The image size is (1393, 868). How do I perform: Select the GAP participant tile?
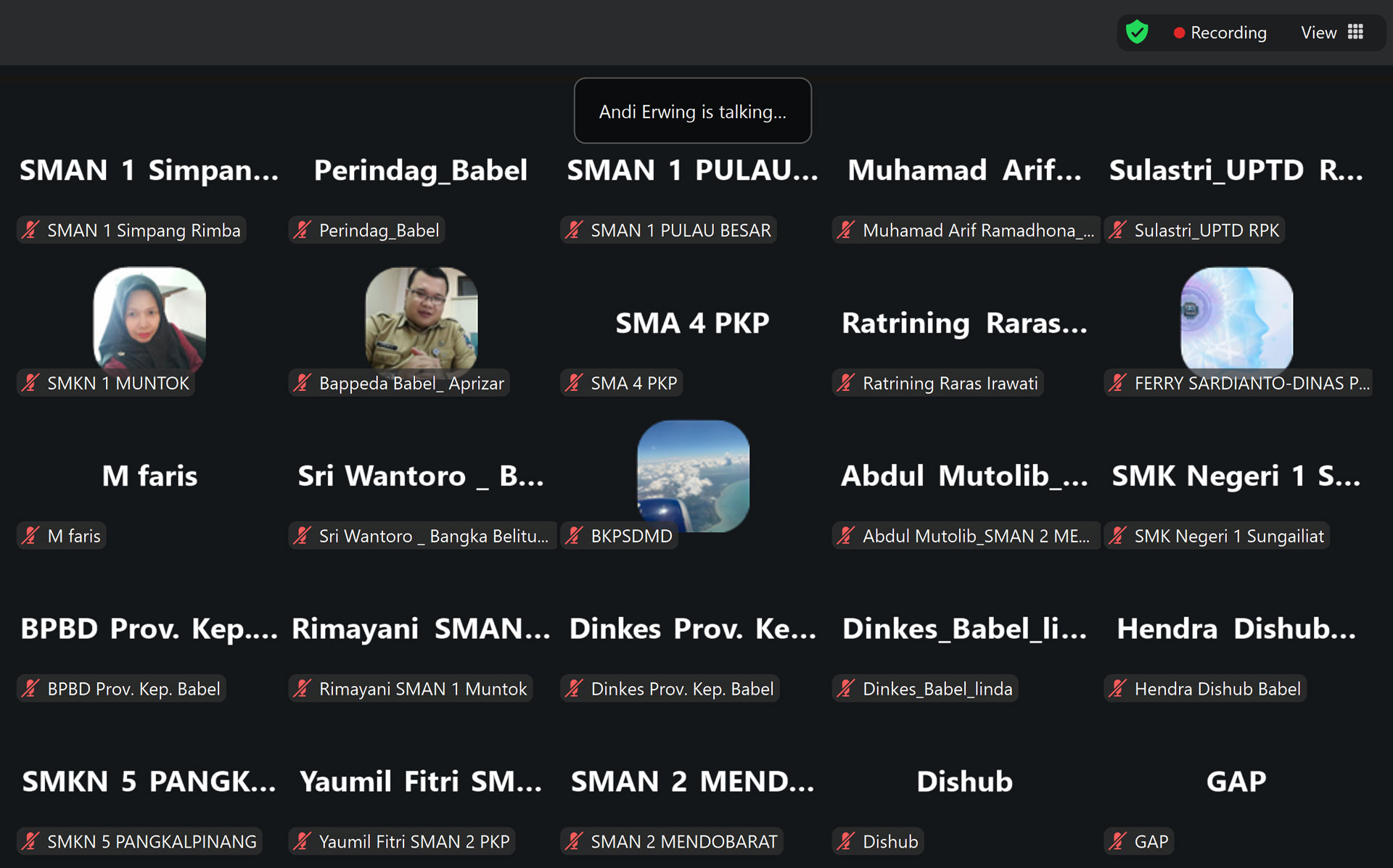coord(1236,782)
